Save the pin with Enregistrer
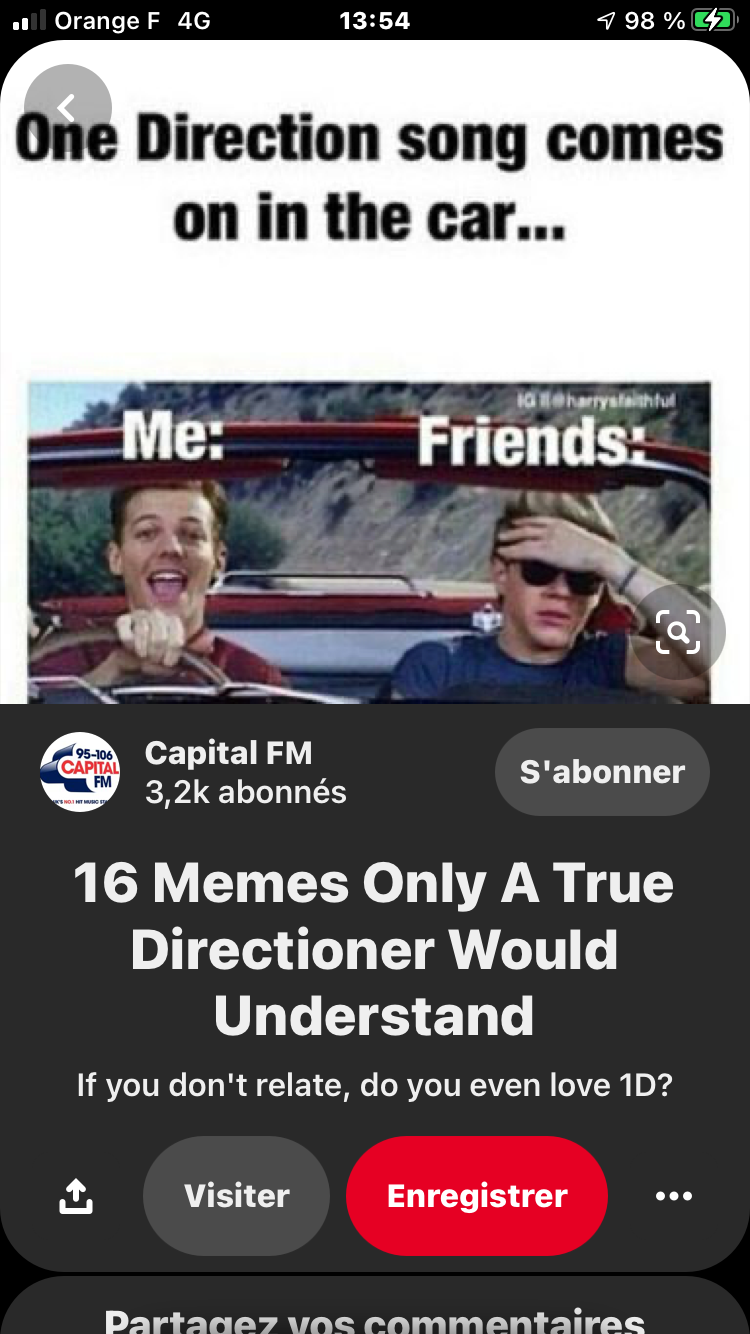 click(x=477, y=1196)
